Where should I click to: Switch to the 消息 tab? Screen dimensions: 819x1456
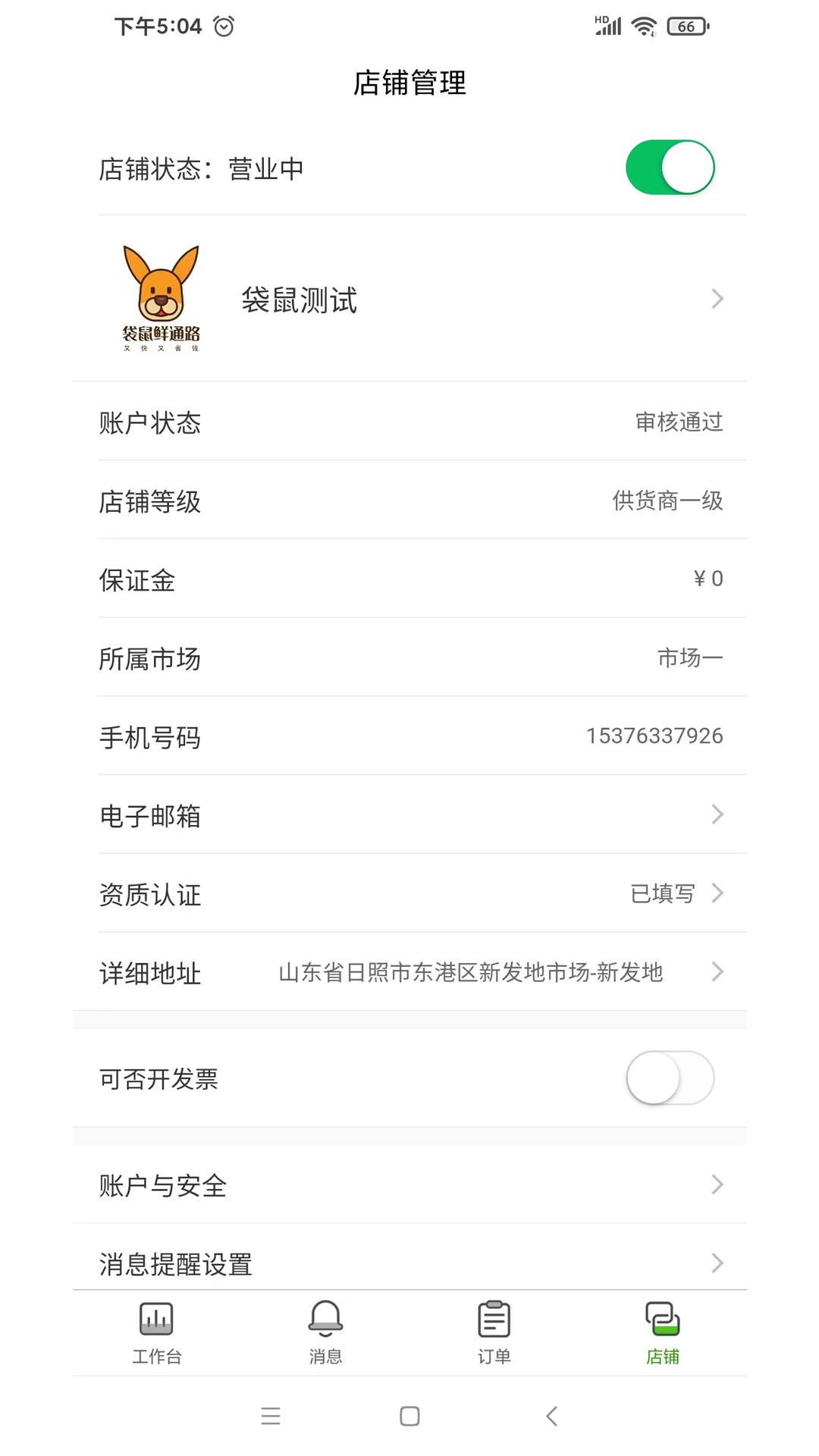(325, 1332)
